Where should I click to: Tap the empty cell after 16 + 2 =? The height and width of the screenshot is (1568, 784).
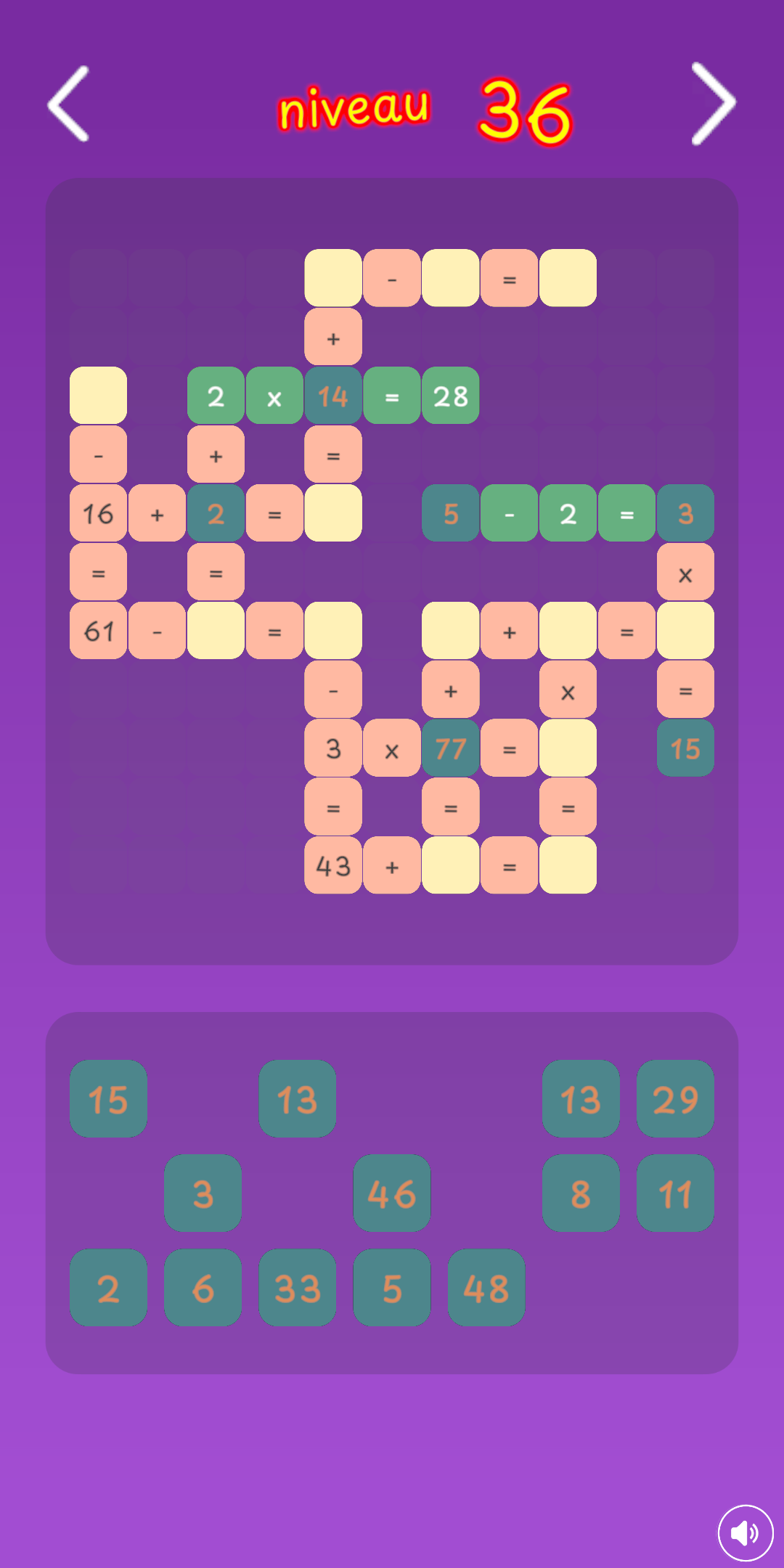[333, 513]
